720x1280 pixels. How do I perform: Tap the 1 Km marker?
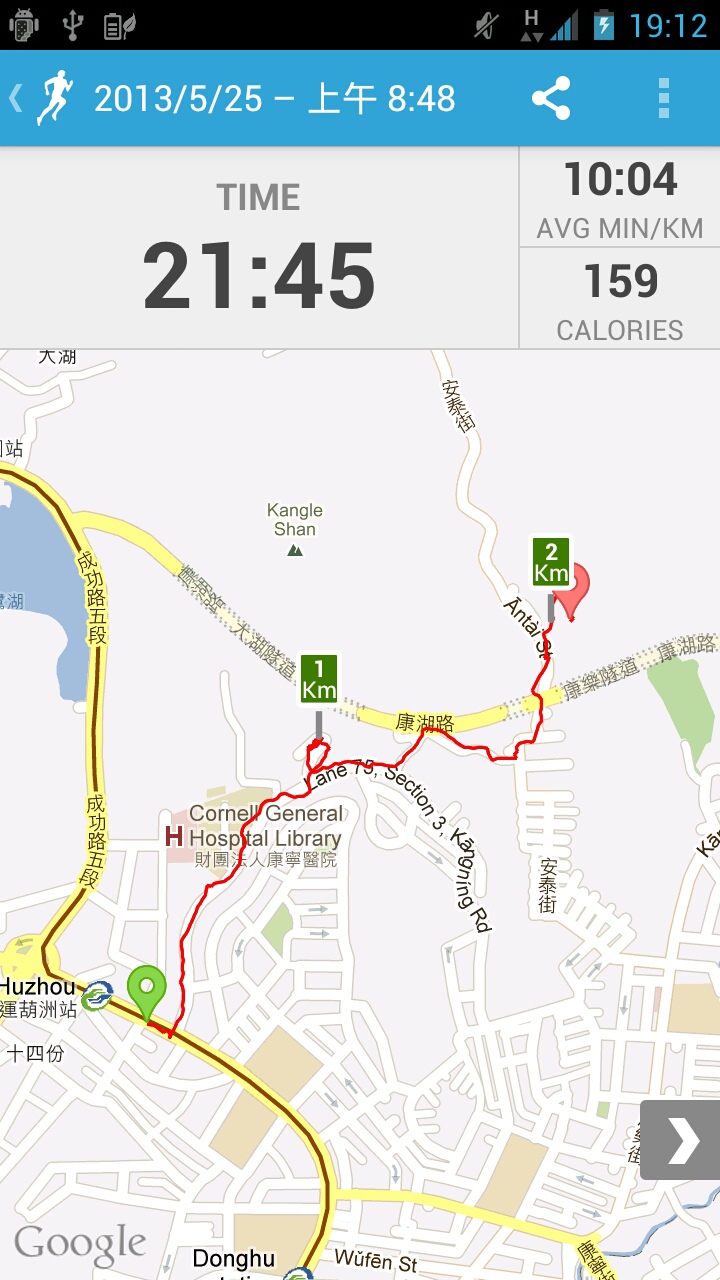click(319, 681)
